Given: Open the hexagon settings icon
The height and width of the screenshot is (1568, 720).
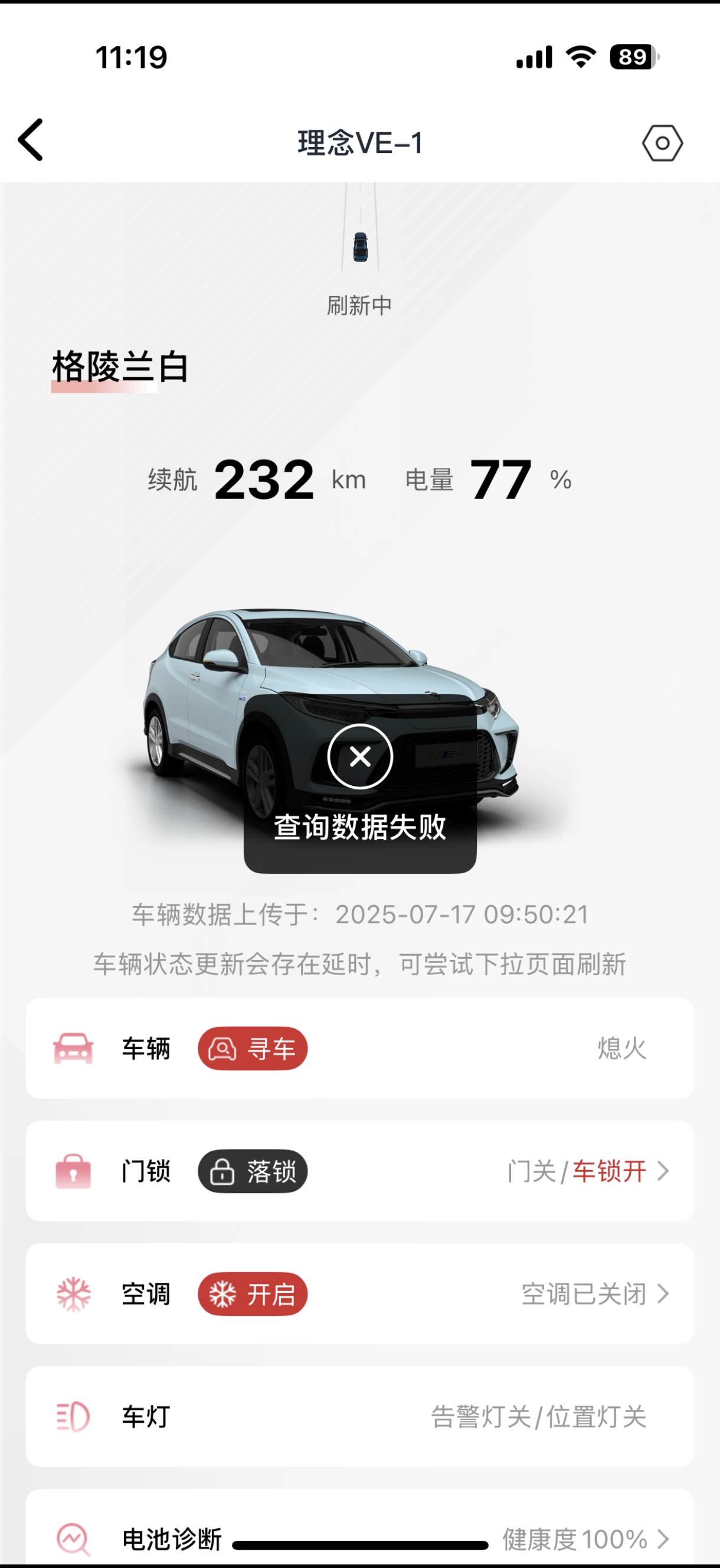Looking at the screenshot, I should pyautogui.click(x=662, y=143).
